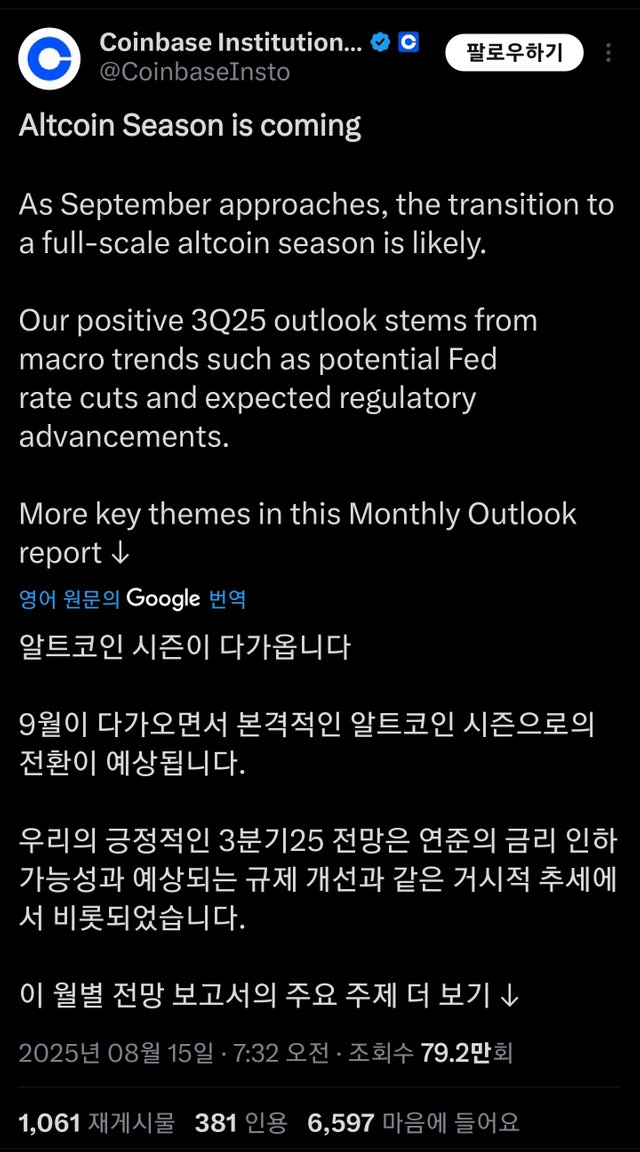The width and height of the screenshot is (640, 1152).
Task: Follow Coinbase Institutional with the 팔로우하기 button
Action: click(x=514, y=53)
